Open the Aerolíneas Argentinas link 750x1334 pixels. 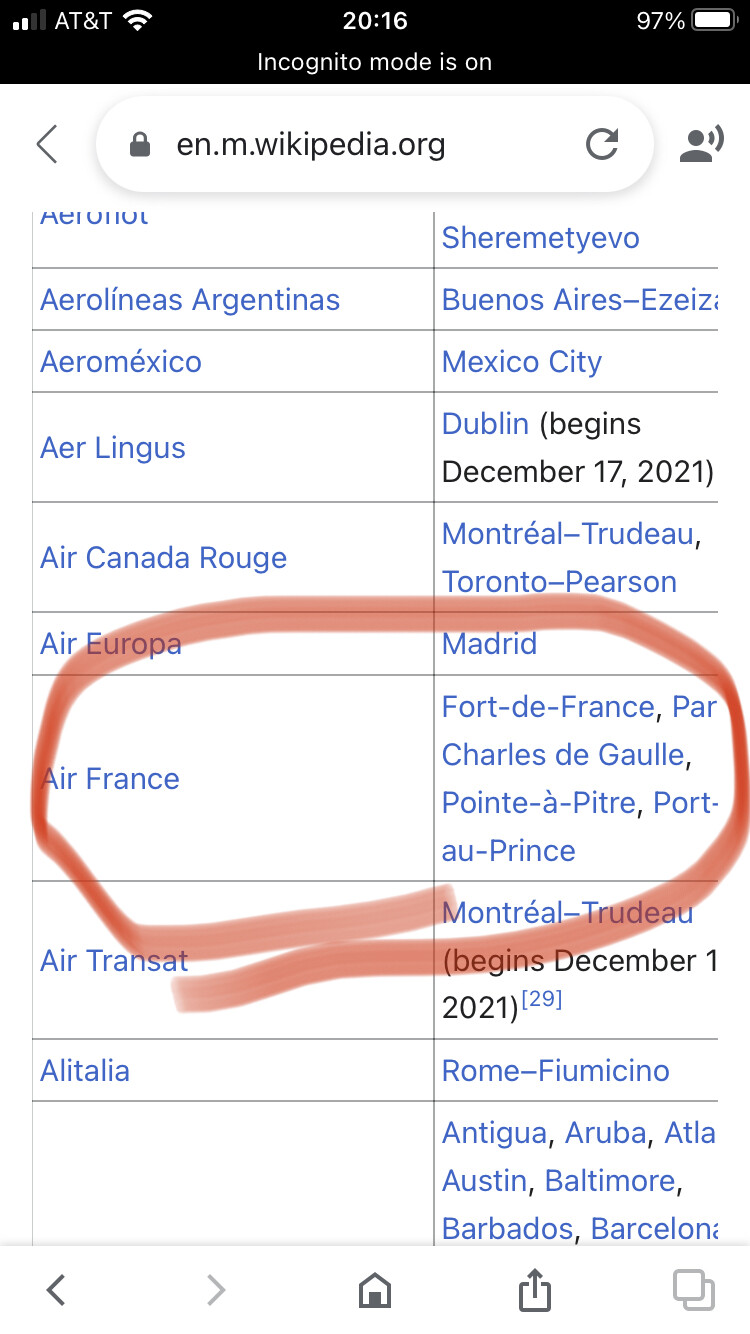tap(190, 300)
